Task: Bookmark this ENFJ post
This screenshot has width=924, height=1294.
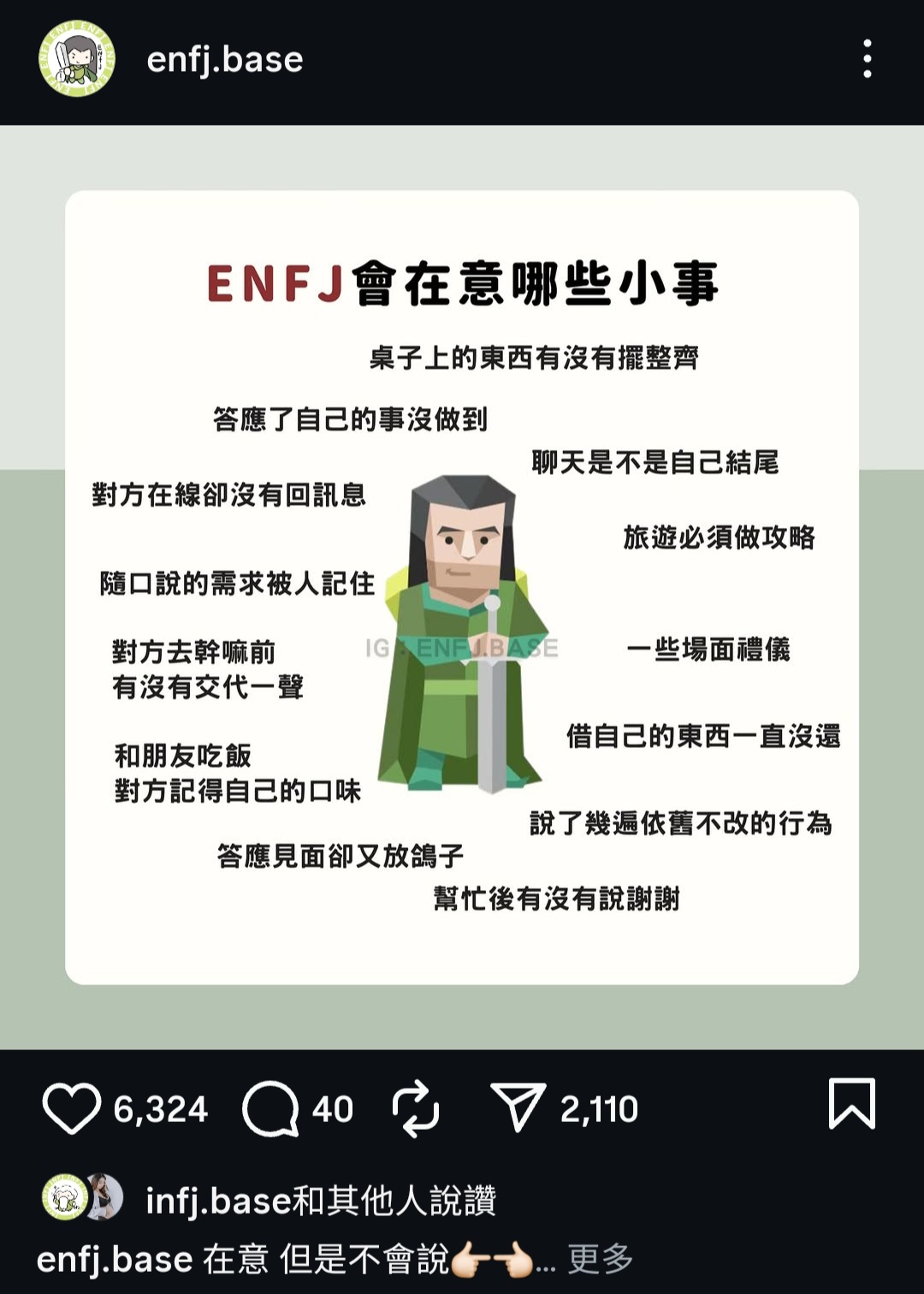Action: (x=852, y=1104)
